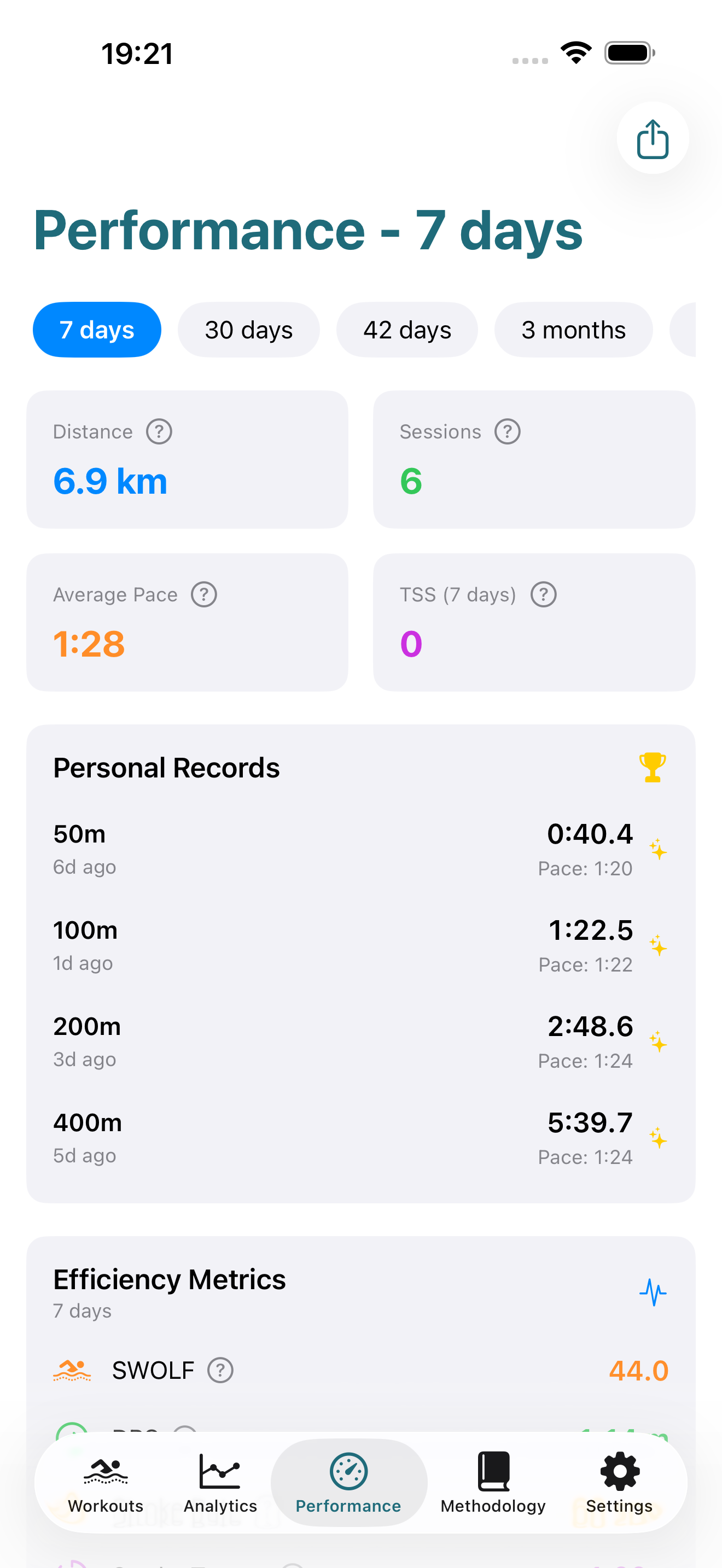Tap the Average Pace question mark
This screenshot has height=1568, width=722.
tap(204, 595)
